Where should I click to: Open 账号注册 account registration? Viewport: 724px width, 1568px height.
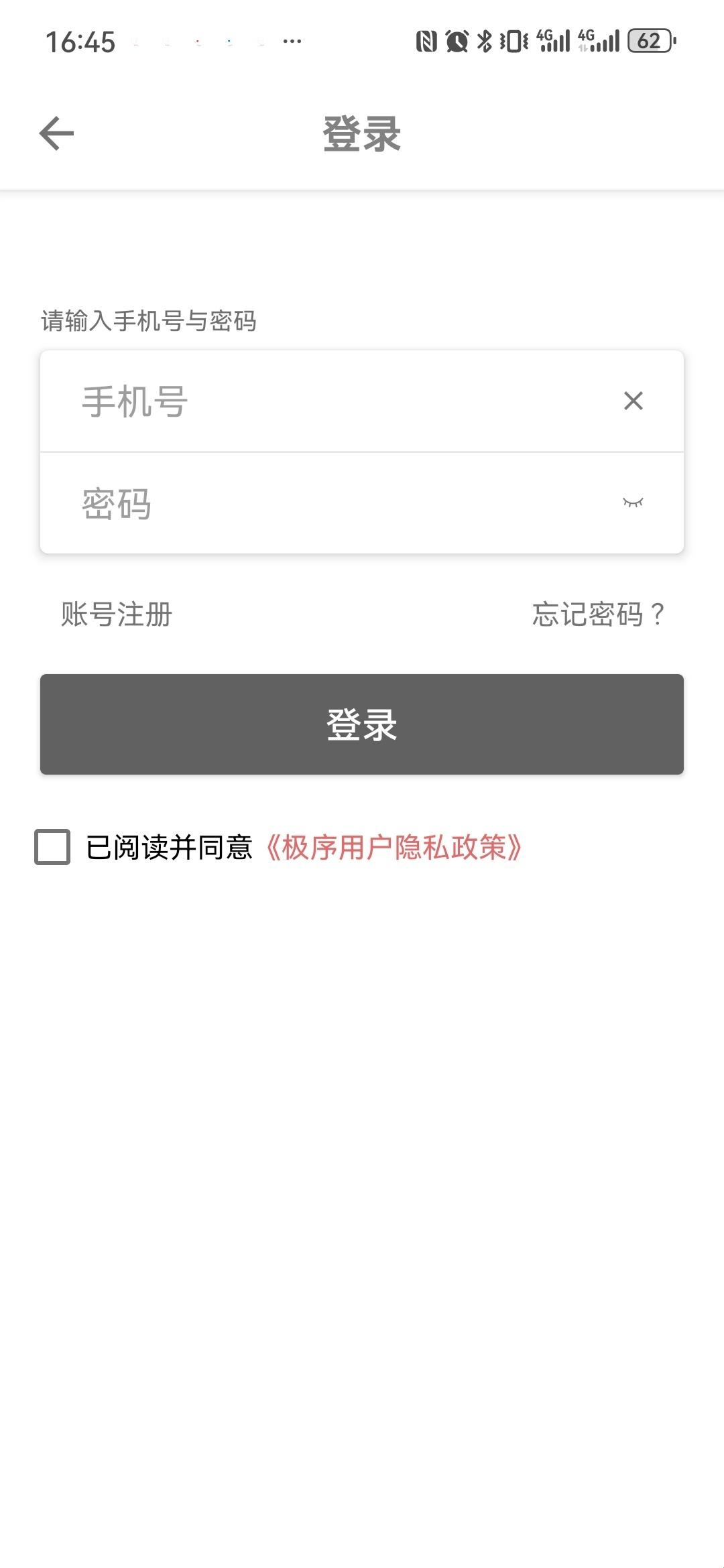[117, 614]
